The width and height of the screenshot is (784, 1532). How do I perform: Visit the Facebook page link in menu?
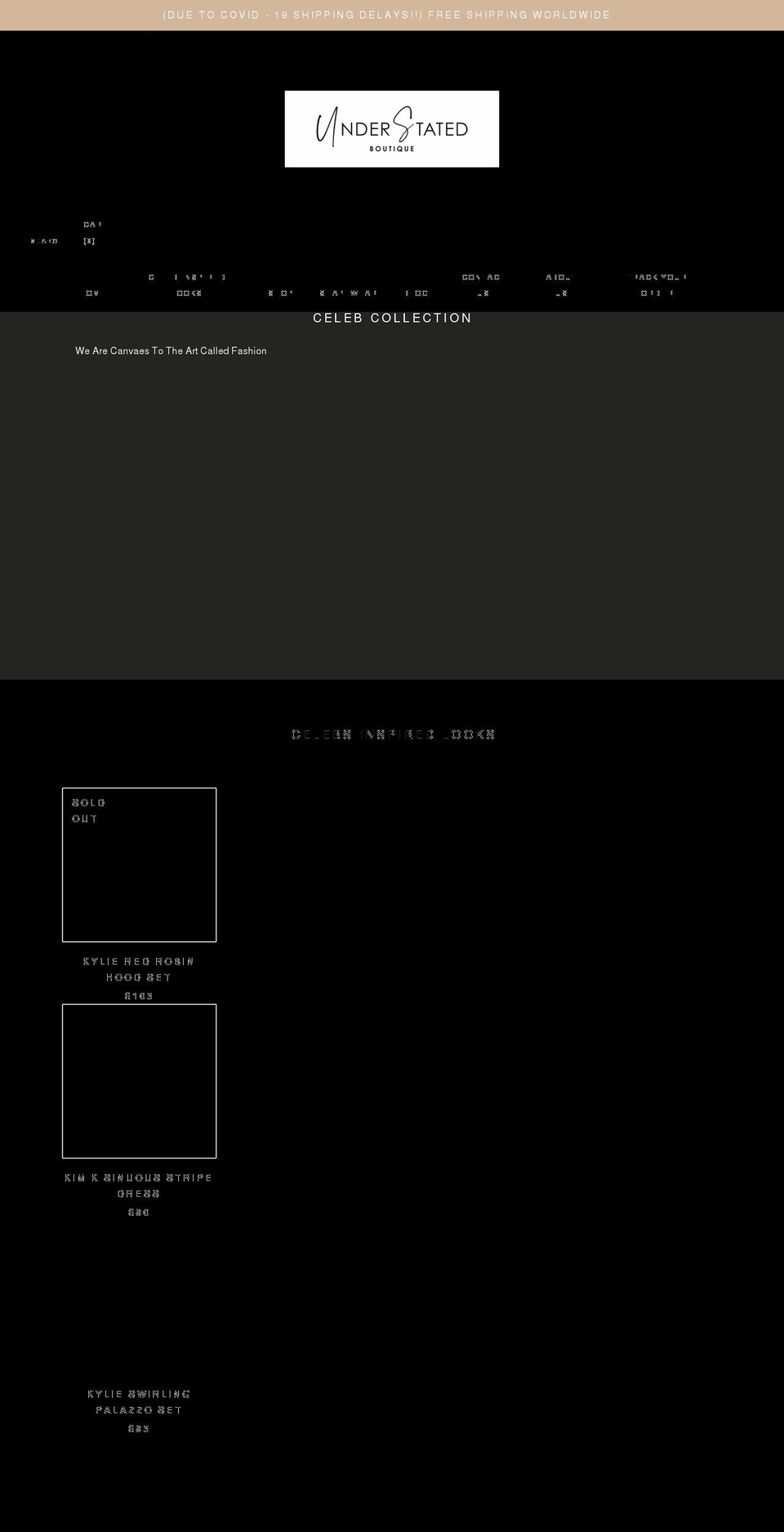(x=660, y=285)
